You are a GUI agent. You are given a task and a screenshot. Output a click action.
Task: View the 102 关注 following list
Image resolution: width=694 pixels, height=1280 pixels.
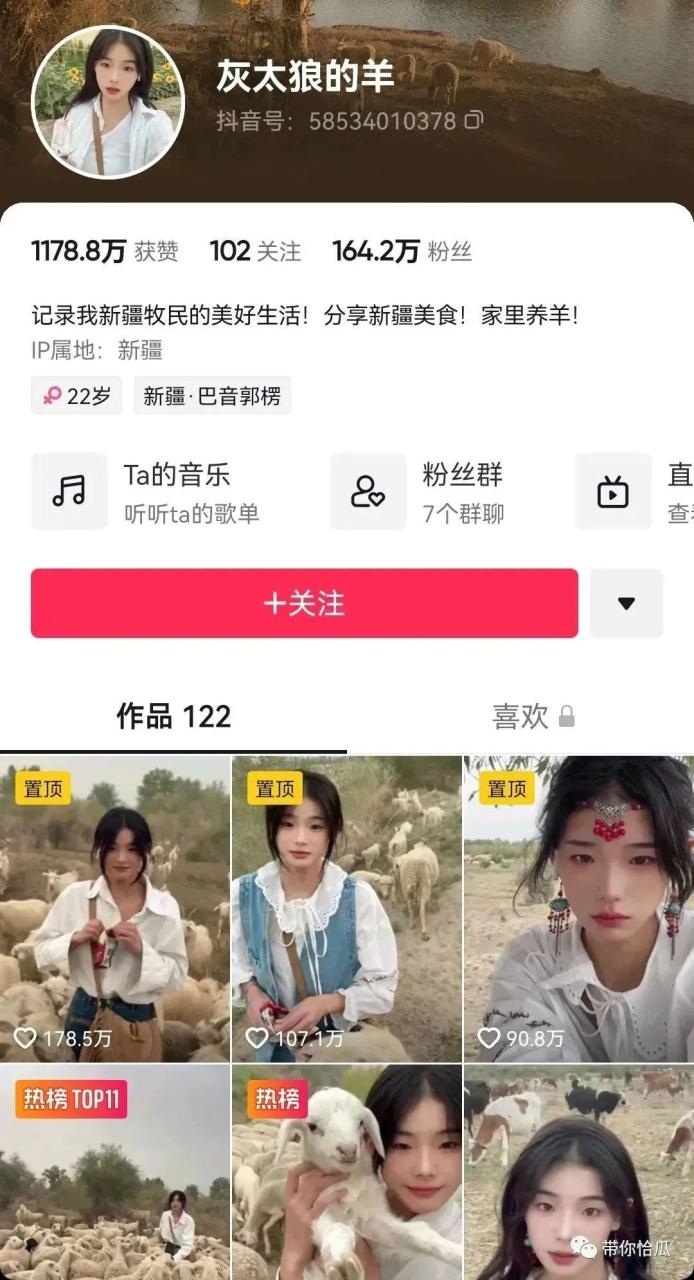[x=255, y=251]
